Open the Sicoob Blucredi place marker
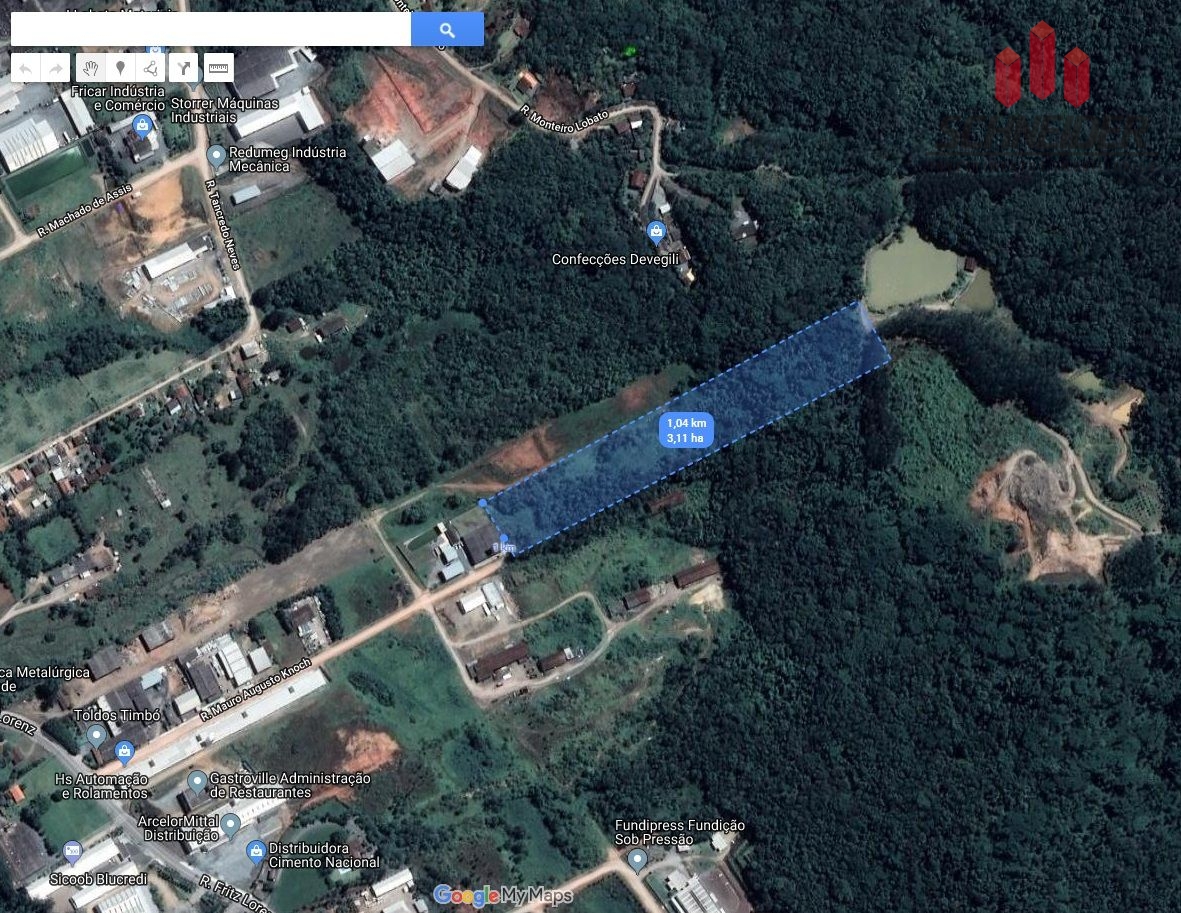This screenshot has height=913, width=1181. coord(72,853)
